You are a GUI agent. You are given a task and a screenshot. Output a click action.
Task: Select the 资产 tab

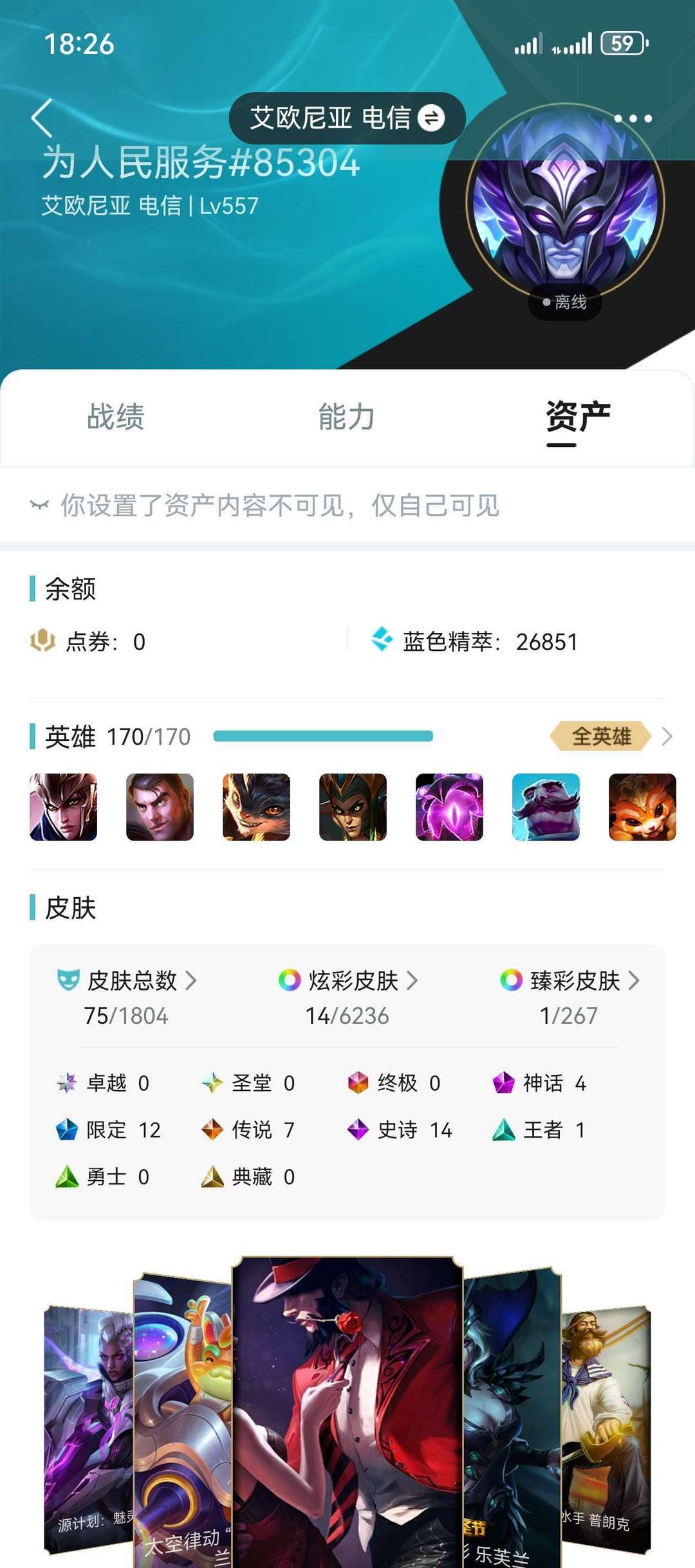(577, 417)
